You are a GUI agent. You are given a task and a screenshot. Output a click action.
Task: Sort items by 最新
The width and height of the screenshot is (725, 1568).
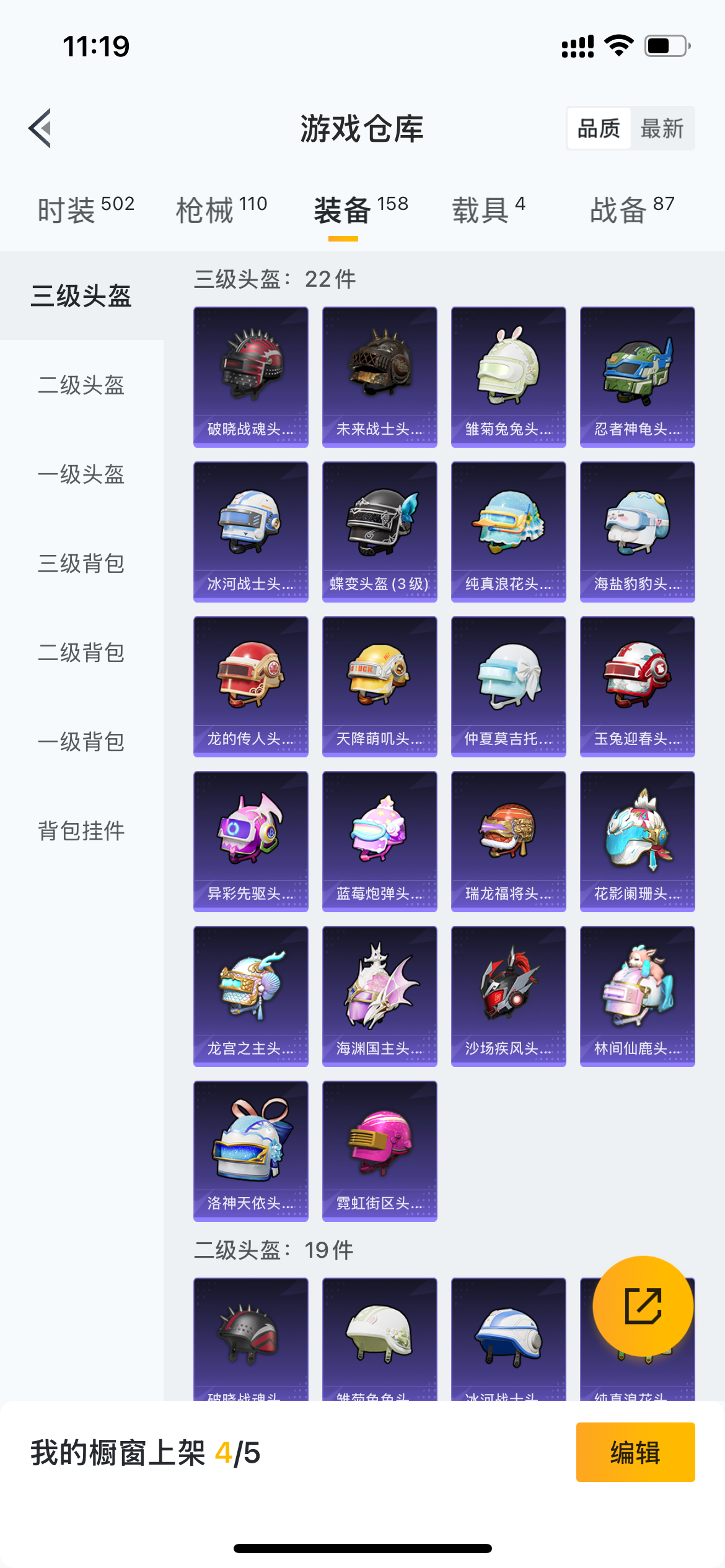pyautogui.click(x=662, y=129)
